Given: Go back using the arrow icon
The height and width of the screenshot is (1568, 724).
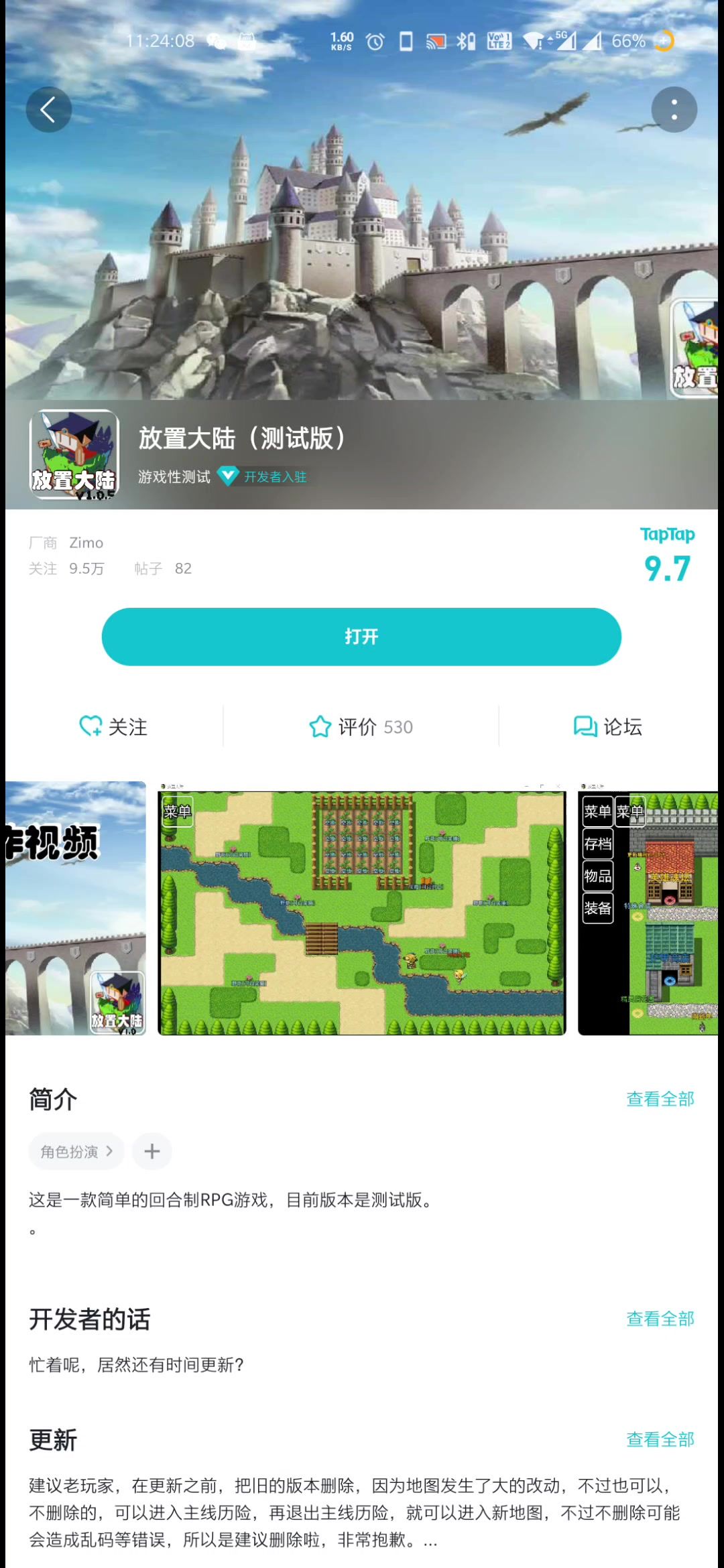Looking at the screenshot, I should (x=48, y=110).
